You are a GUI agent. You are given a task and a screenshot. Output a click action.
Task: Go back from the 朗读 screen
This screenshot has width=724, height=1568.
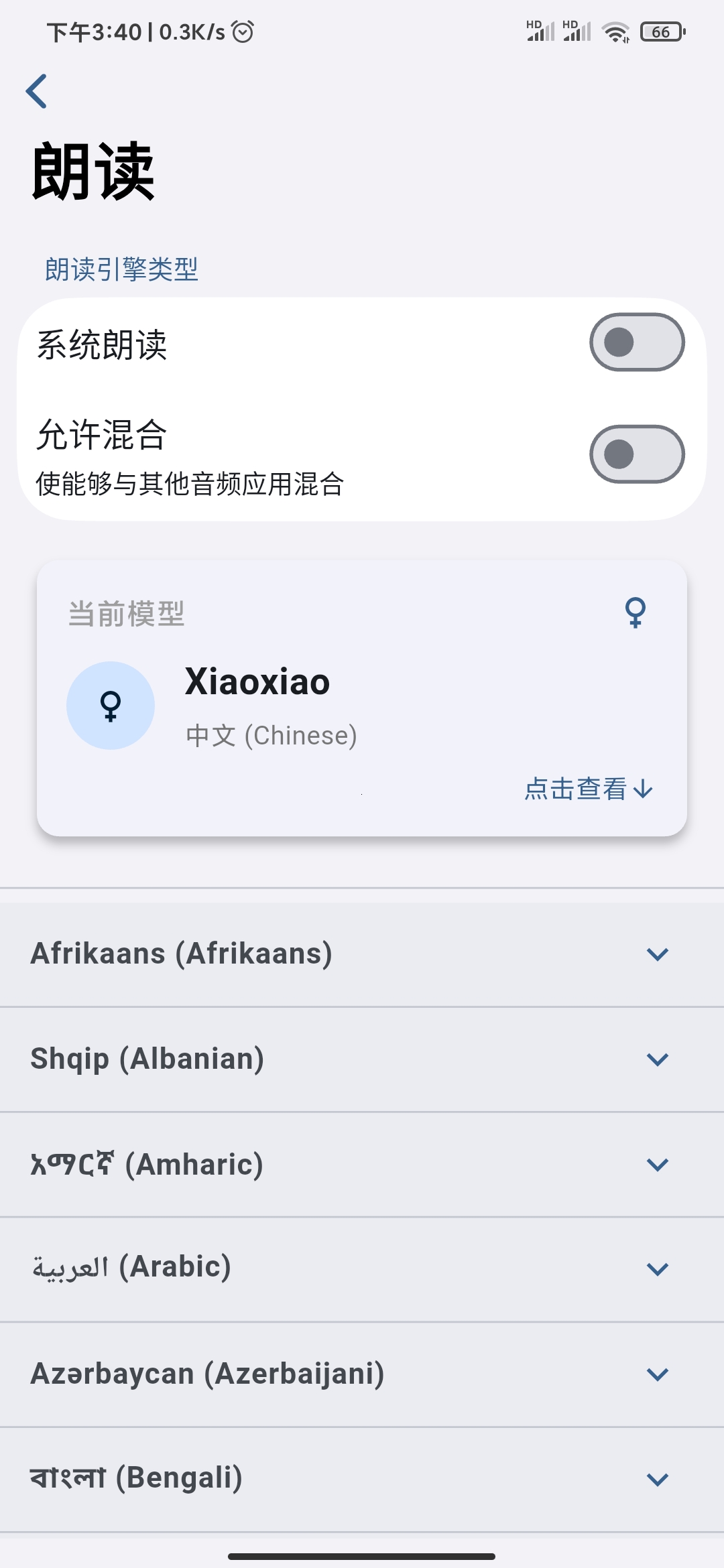37,91
